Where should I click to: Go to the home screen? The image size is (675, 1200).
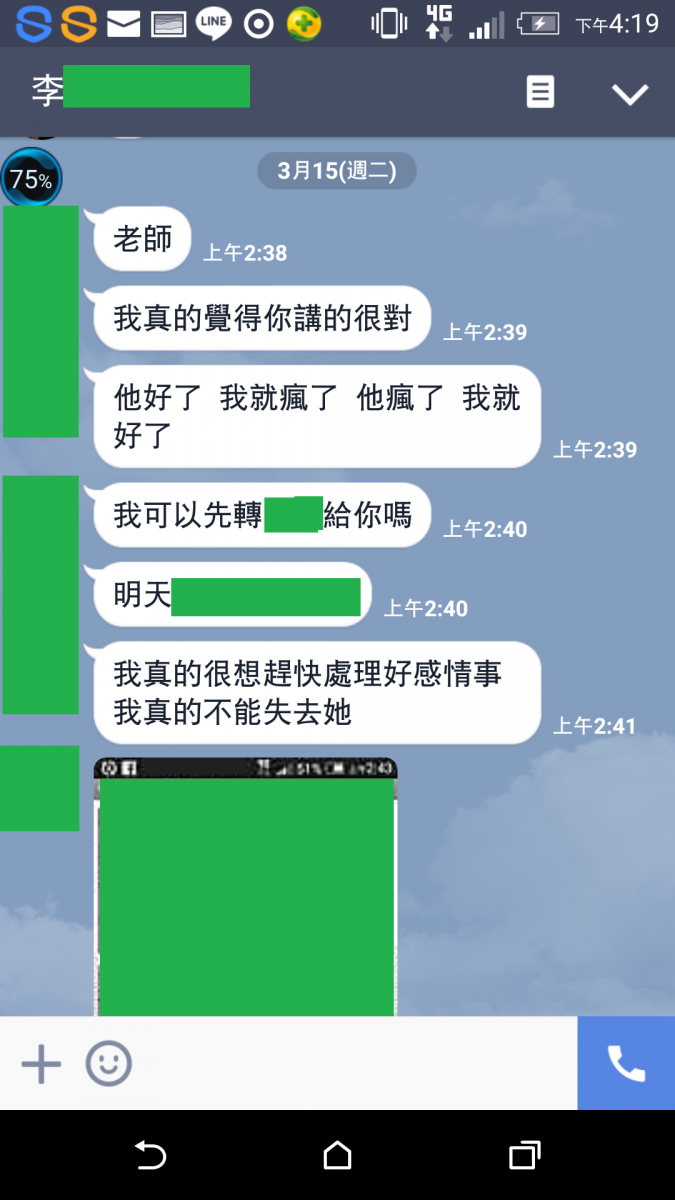pyautogui.click(x=338, y=1156)
